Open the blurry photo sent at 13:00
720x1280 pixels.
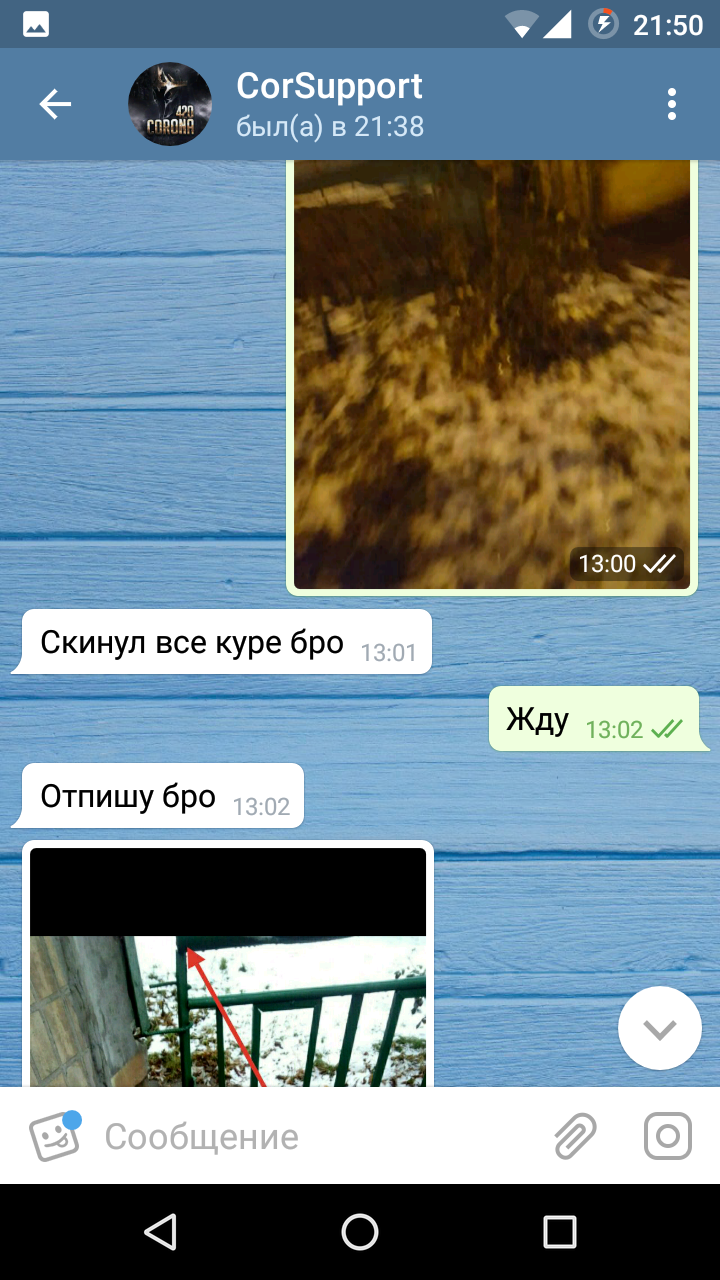pos(492,375)
